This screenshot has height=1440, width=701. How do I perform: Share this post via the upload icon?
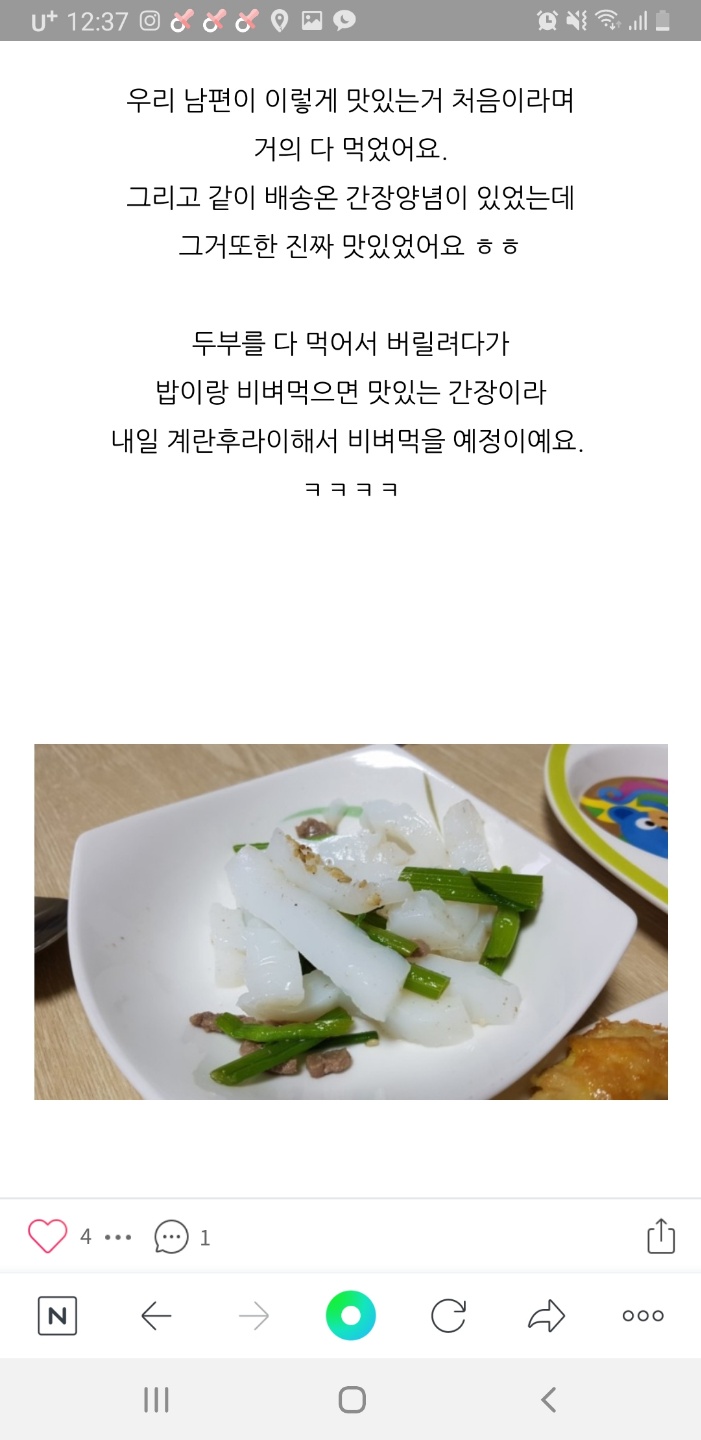(661, 1236)
